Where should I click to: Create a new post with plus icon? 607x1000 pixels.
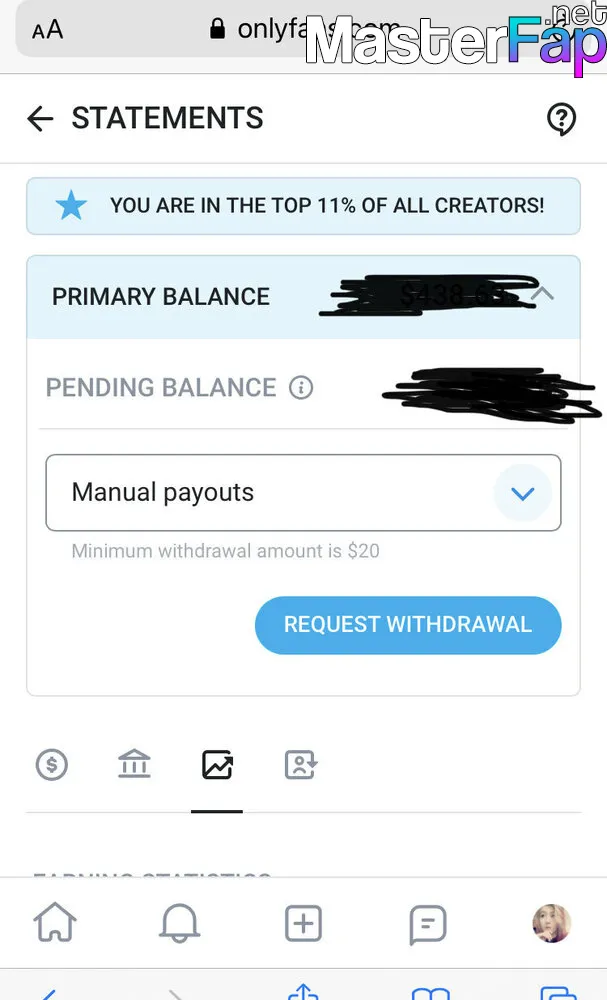tap(304, 923)
